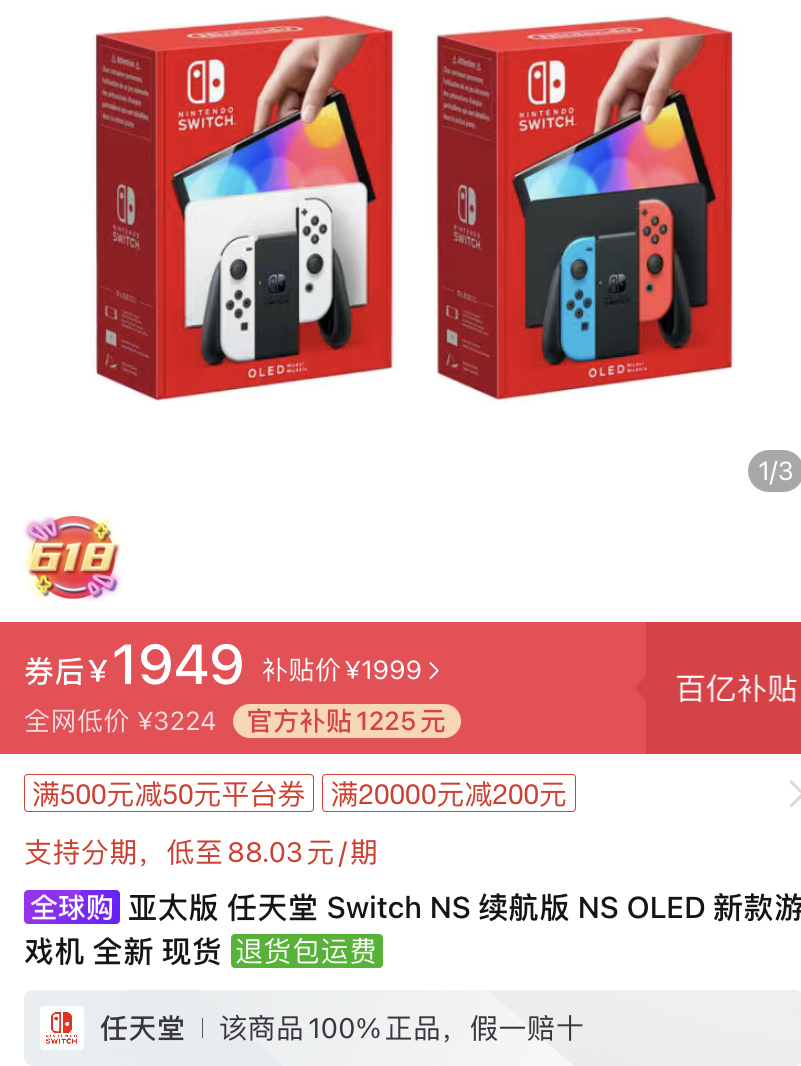Open the 任天堂 brand authenticity row
The image size is (801, 1066).
400,1028
